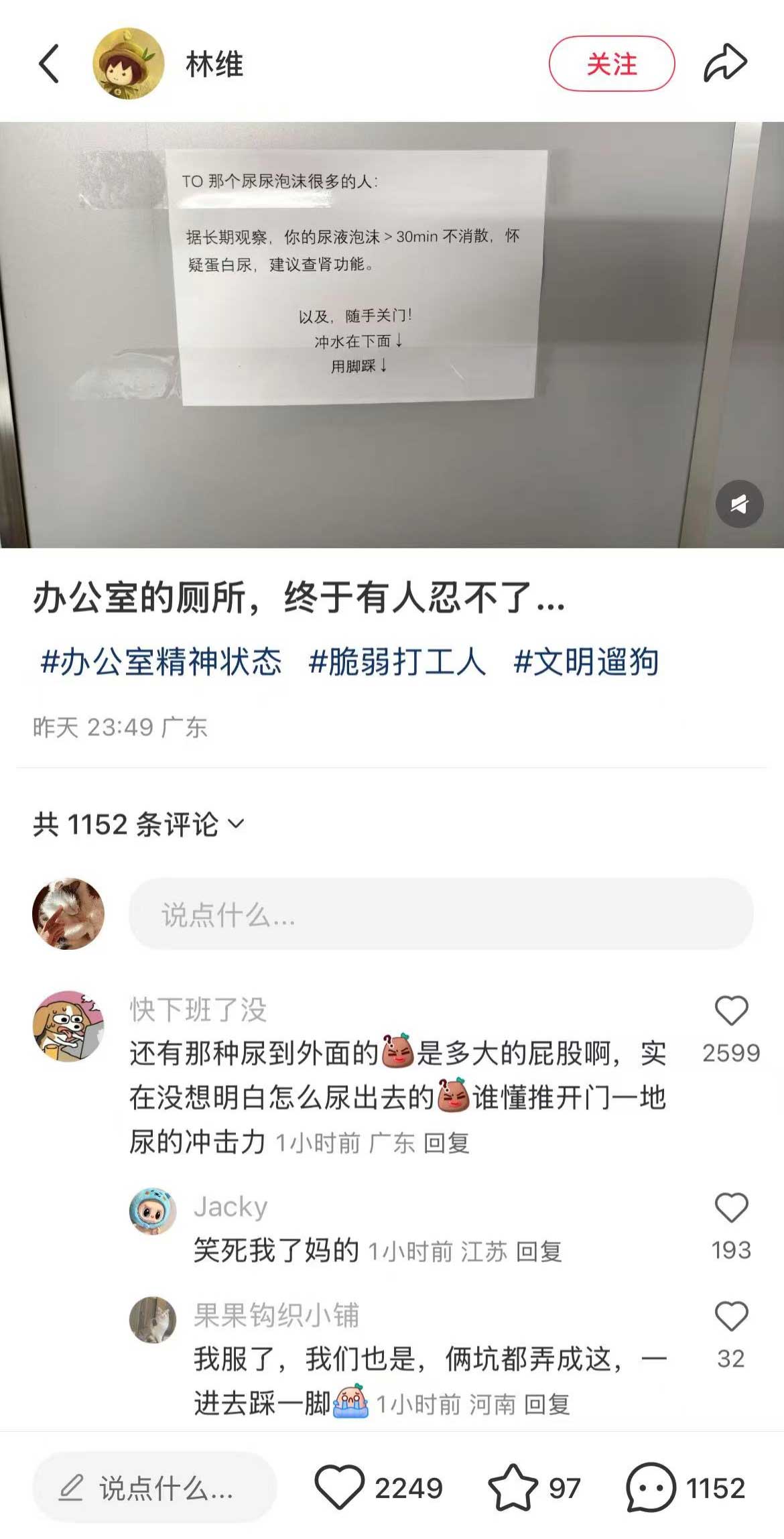Open the #办公室精神状态 hashtag
This screenshot has width=784, height=1539.
161,662
